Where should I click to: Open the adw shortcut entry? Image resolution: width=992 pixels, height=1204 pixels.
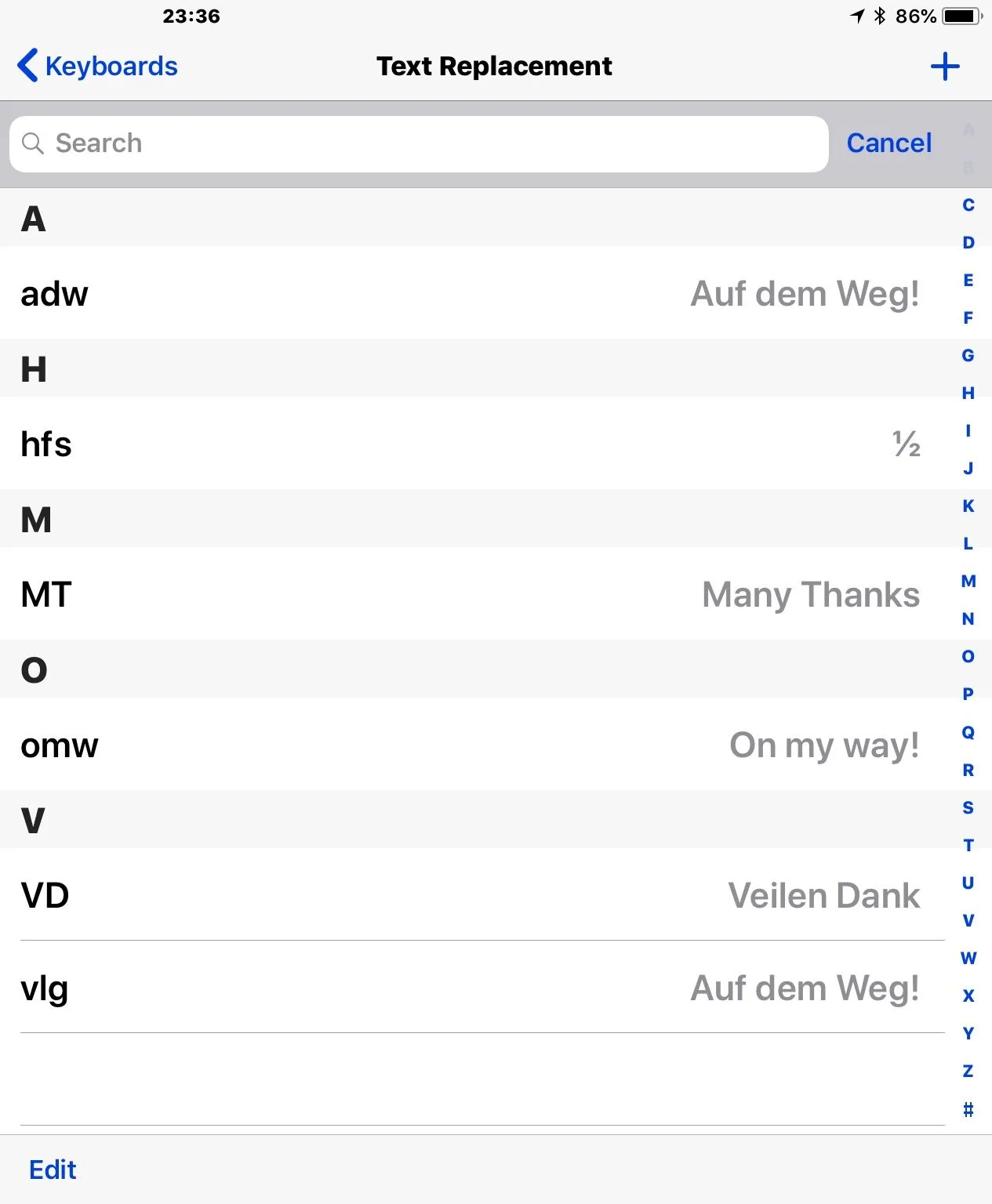click(471, 294)
